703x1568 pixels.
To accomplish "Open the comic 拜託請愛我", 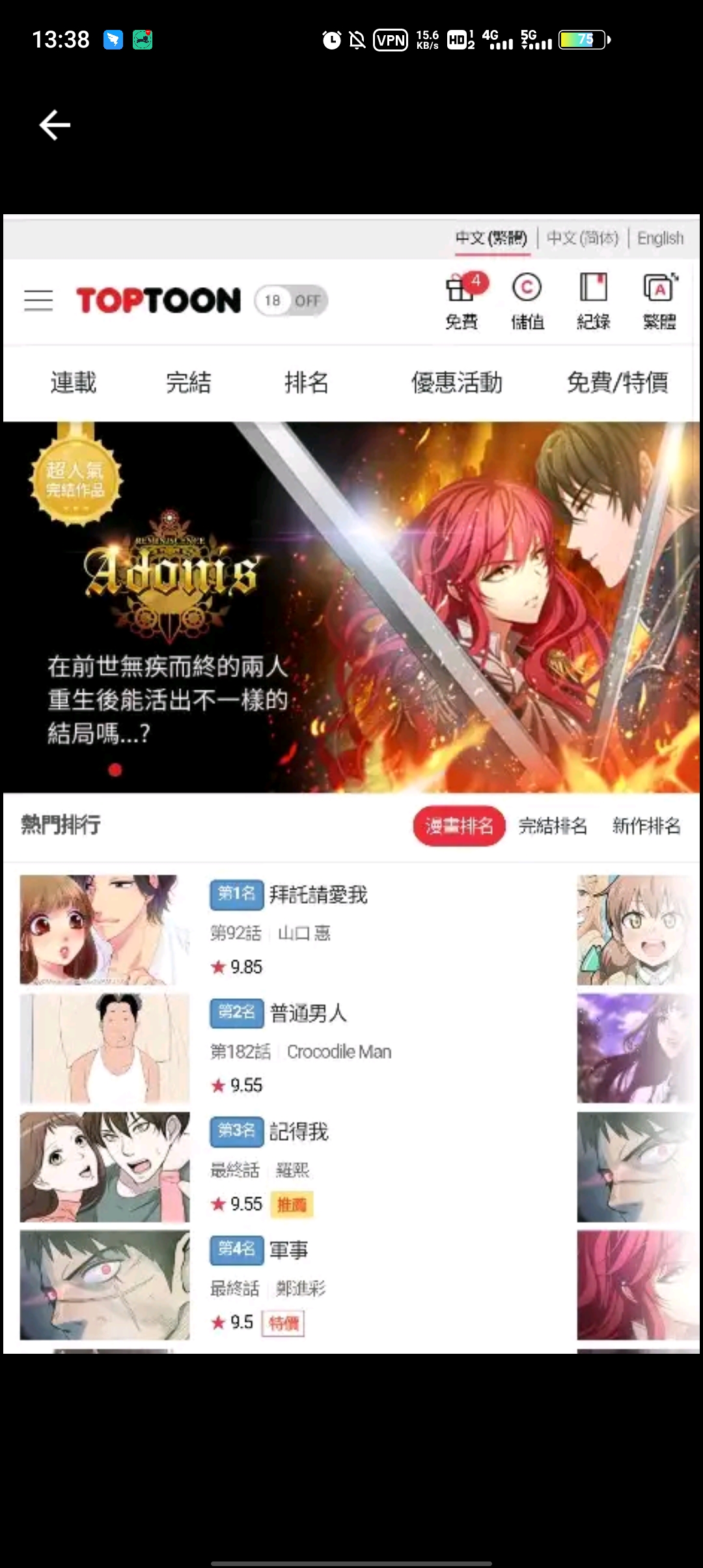I will tap(318, 895).
